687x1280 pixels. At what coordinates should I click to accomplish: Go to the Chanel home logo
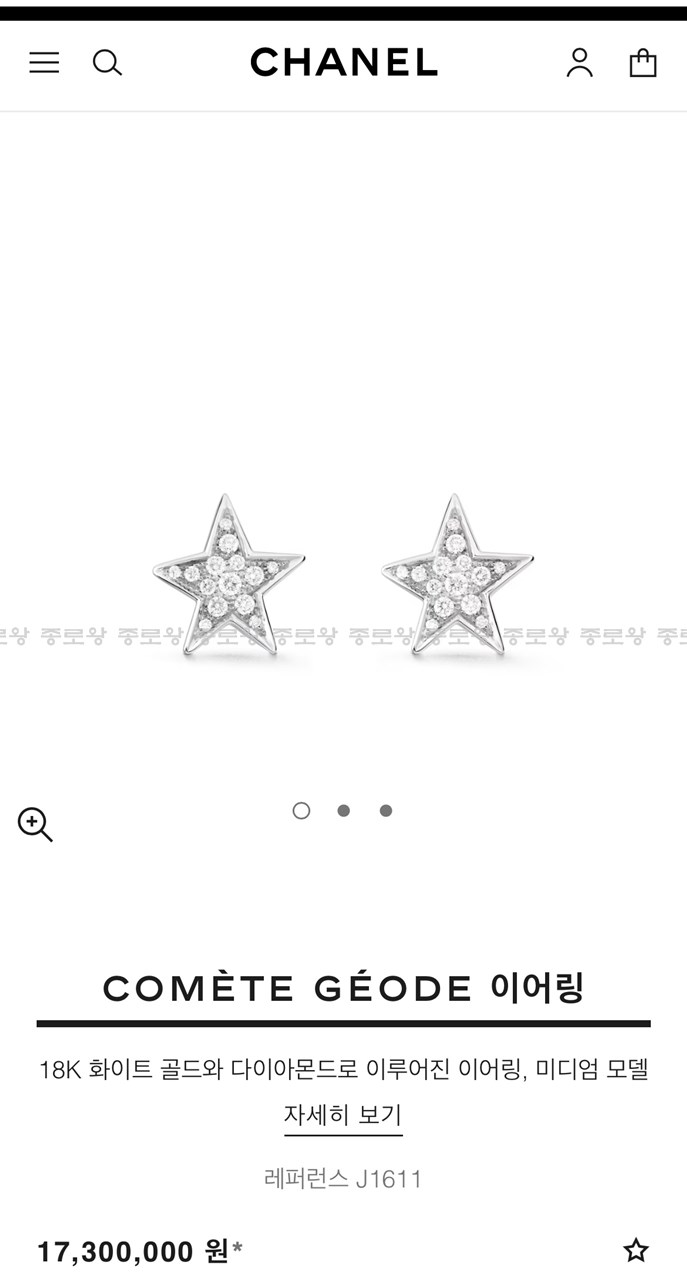tap(343, 63)
